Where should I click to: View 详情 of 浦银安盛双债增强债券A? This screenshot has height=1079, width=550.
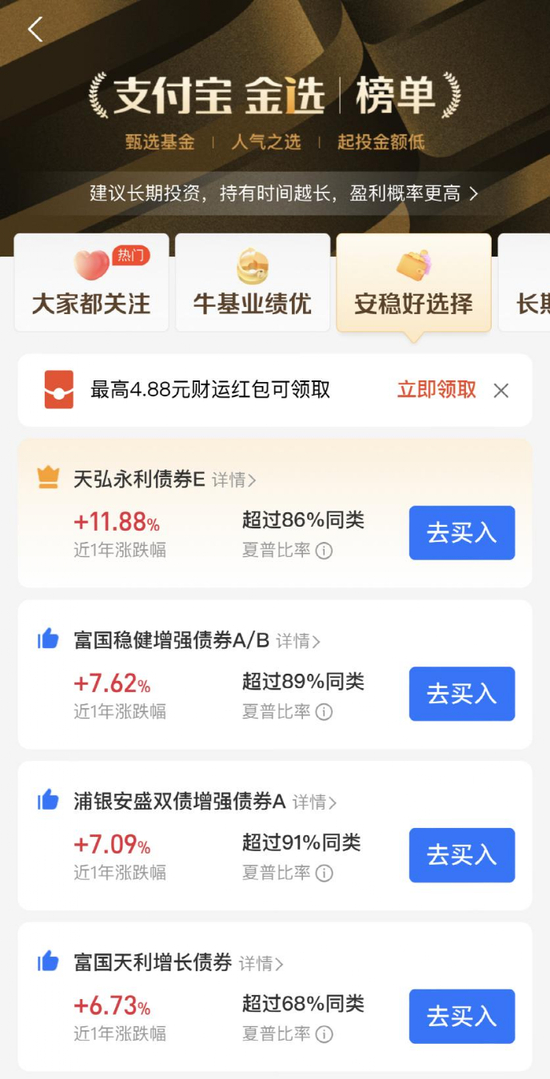pyautogui.click(x=315, y=802)
